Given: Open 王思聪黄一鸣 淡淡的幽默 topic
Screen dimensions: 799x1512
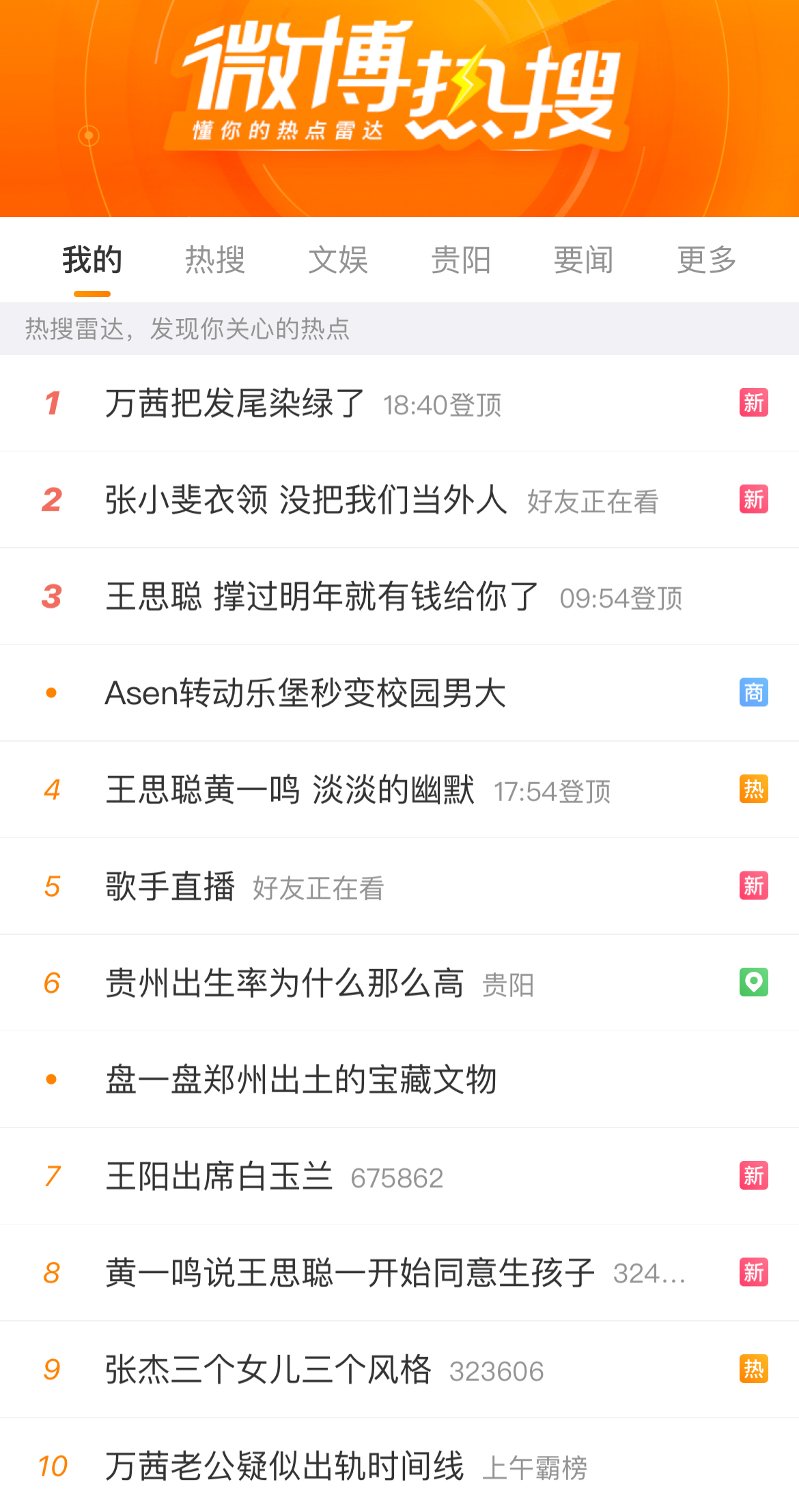Looking at the screenshot, I should [399, 789].
